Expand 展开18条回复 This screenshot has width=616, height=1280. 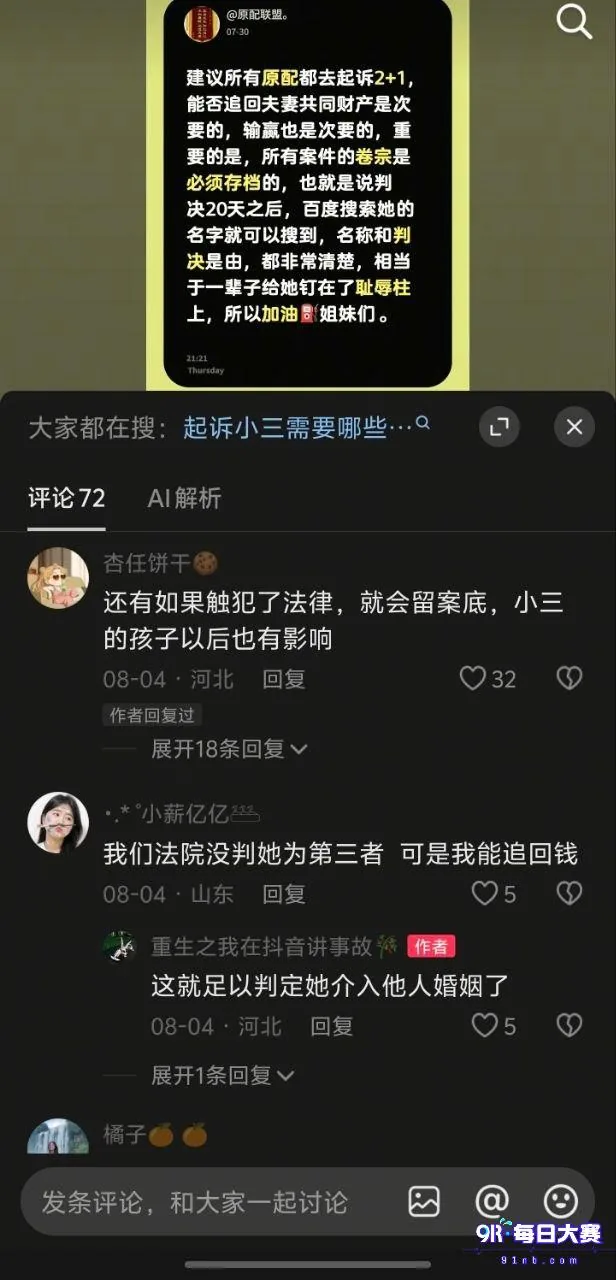[x=229, y=748]
